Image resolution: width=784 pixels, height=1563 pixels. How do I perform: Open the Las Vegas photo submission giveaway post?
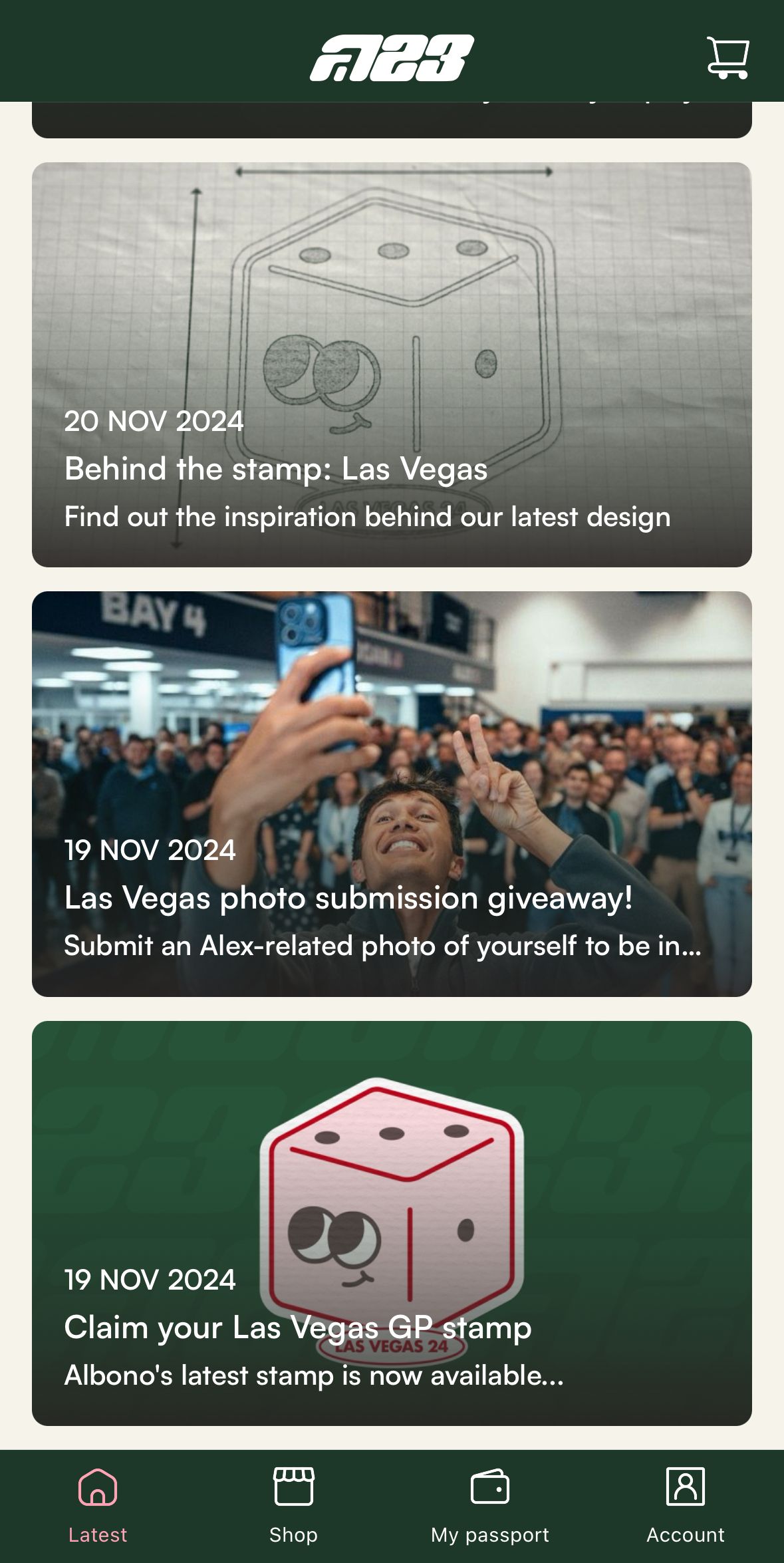(392, 793)
